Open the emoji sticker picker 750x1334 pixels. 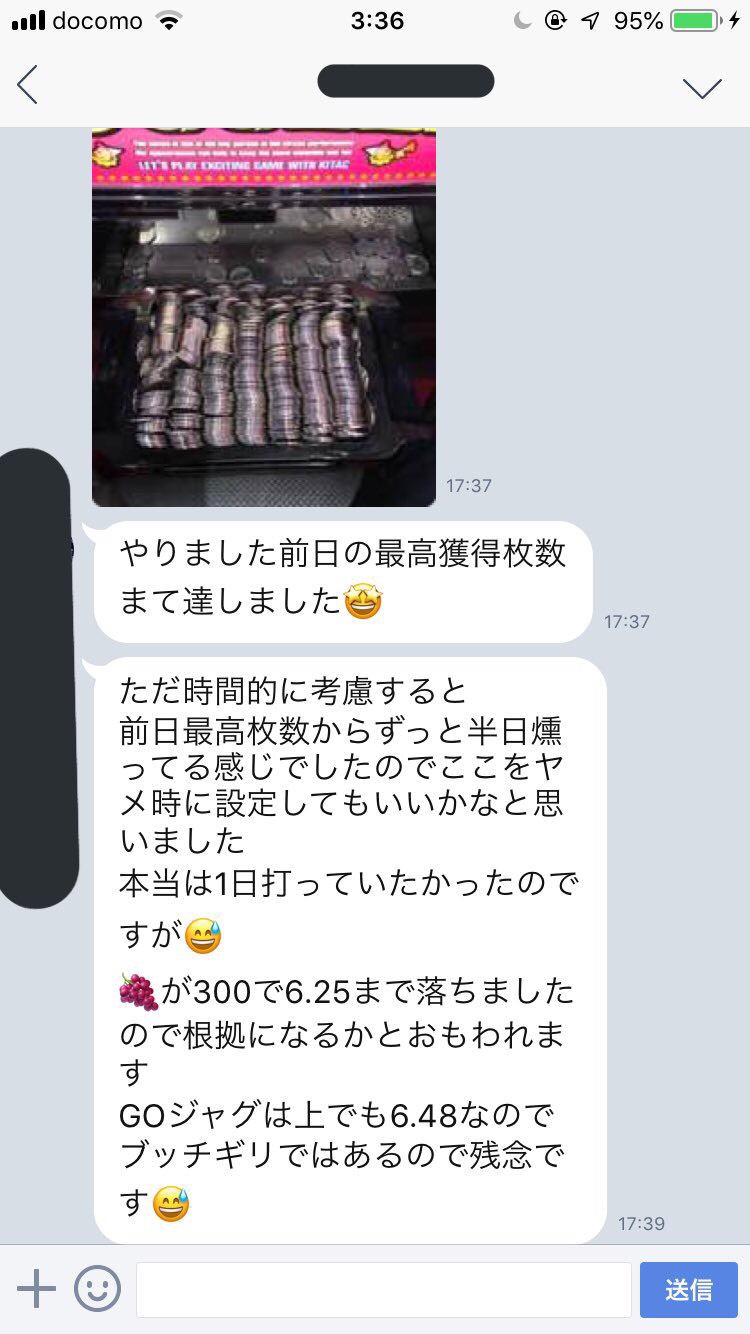(x=97, y=1289)
